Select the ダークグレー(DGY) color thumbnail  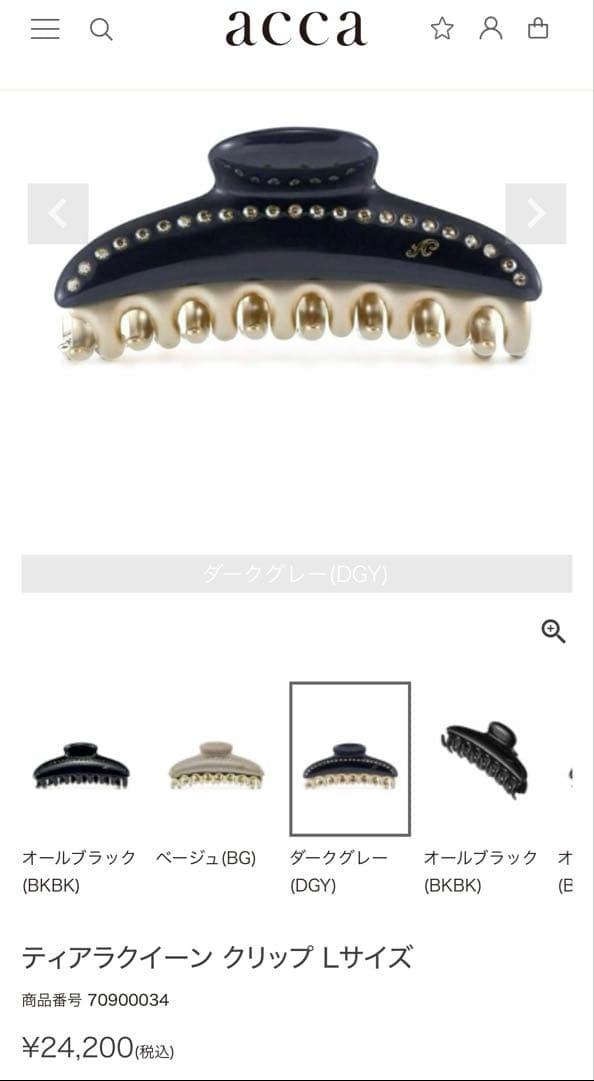[350, 759]
